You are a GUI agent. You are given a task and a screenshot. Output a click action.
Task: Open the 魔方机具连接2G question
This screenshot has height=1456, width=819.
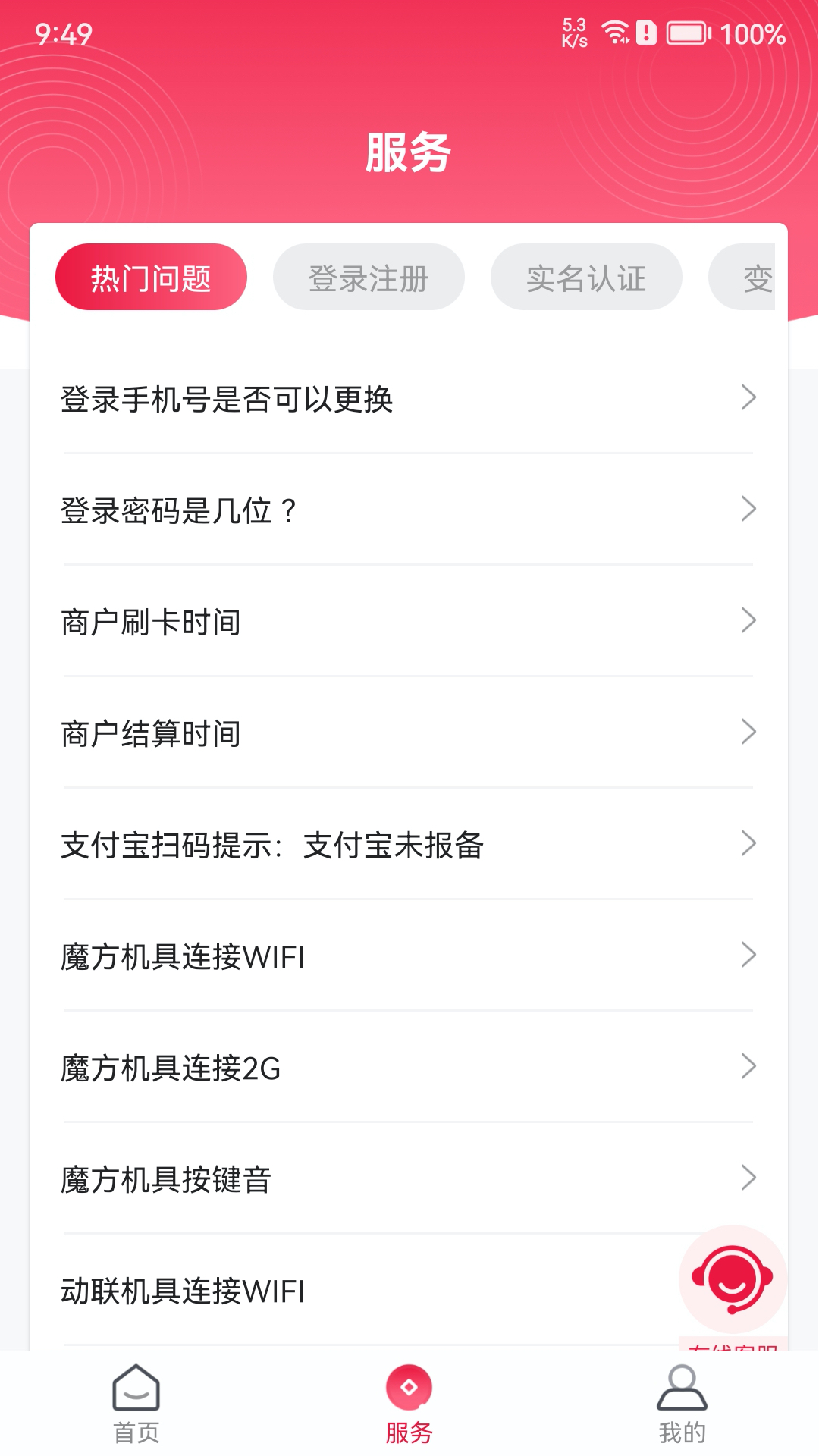pyautogui.click(x=409, y=1066)
